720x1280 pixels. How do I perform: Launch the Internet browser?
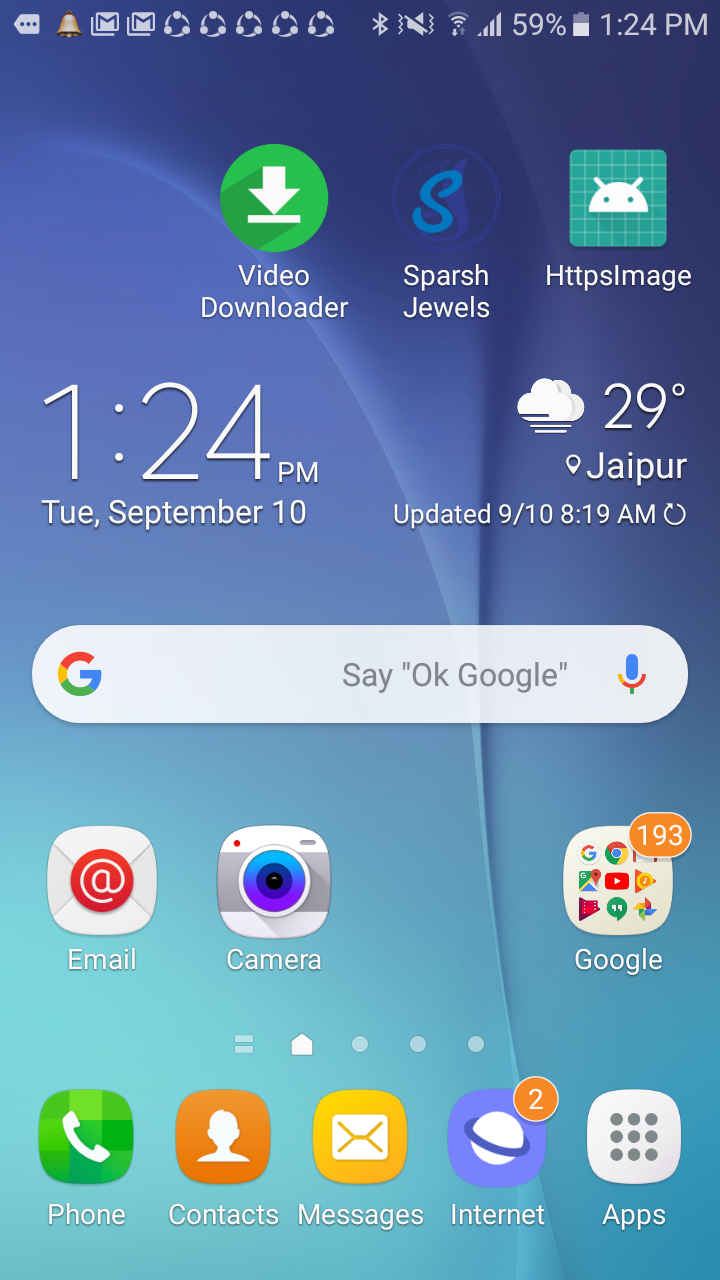(x=497, y=1137)
